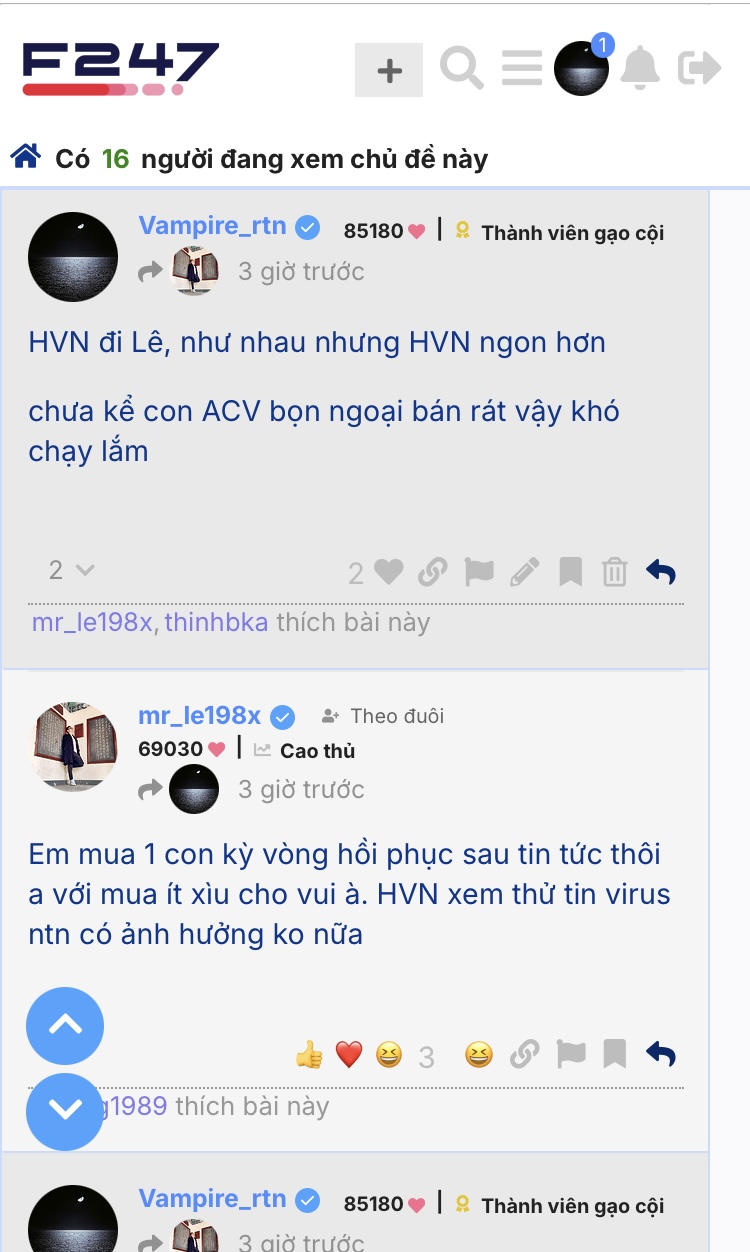Viewport: 750px width, 1252px height.
Task: React with a heart on mr_le198x's post
Action: [348, 1054]
